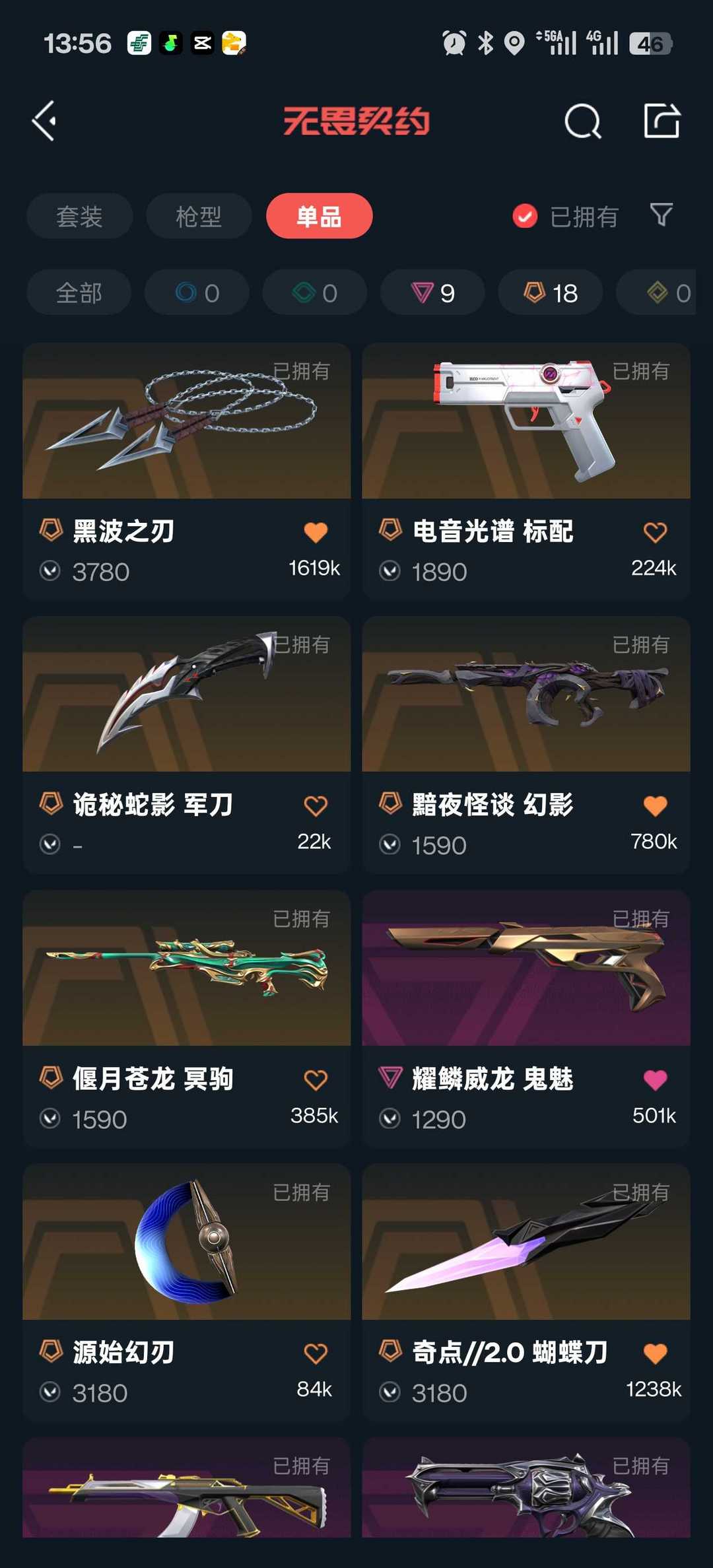
Task: Filter by the purple tier chip showing 9
Action: tap(432, 292)
